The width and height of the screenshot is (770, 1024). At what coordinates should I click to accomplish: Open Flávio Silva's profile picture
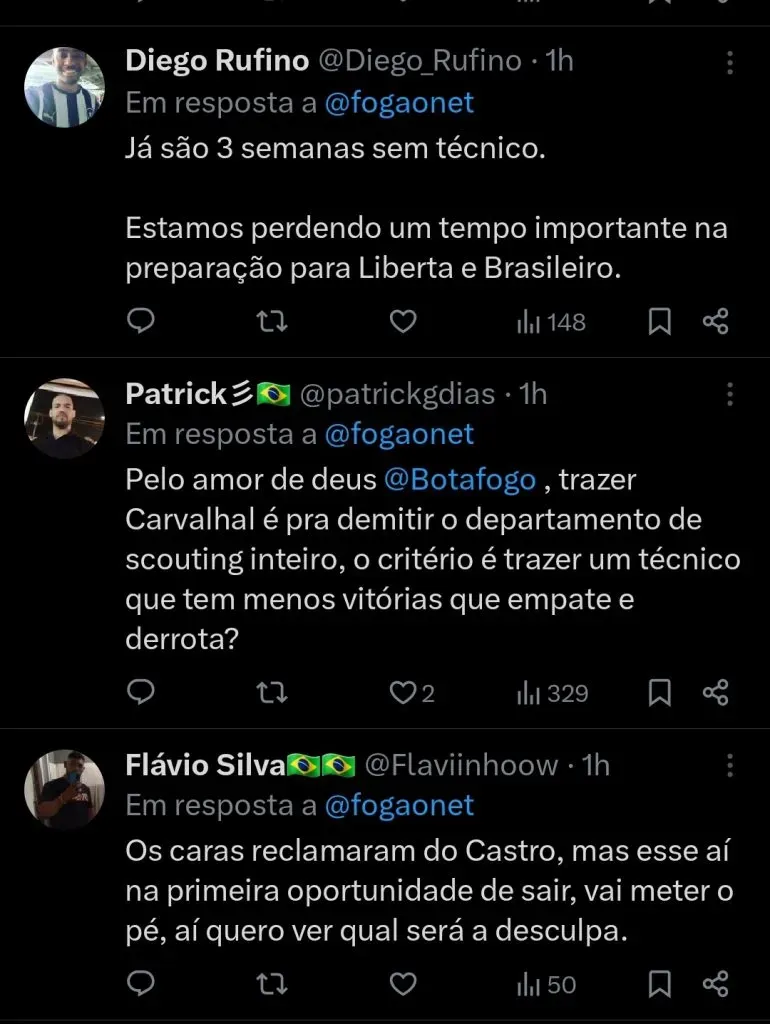point(63,789)
